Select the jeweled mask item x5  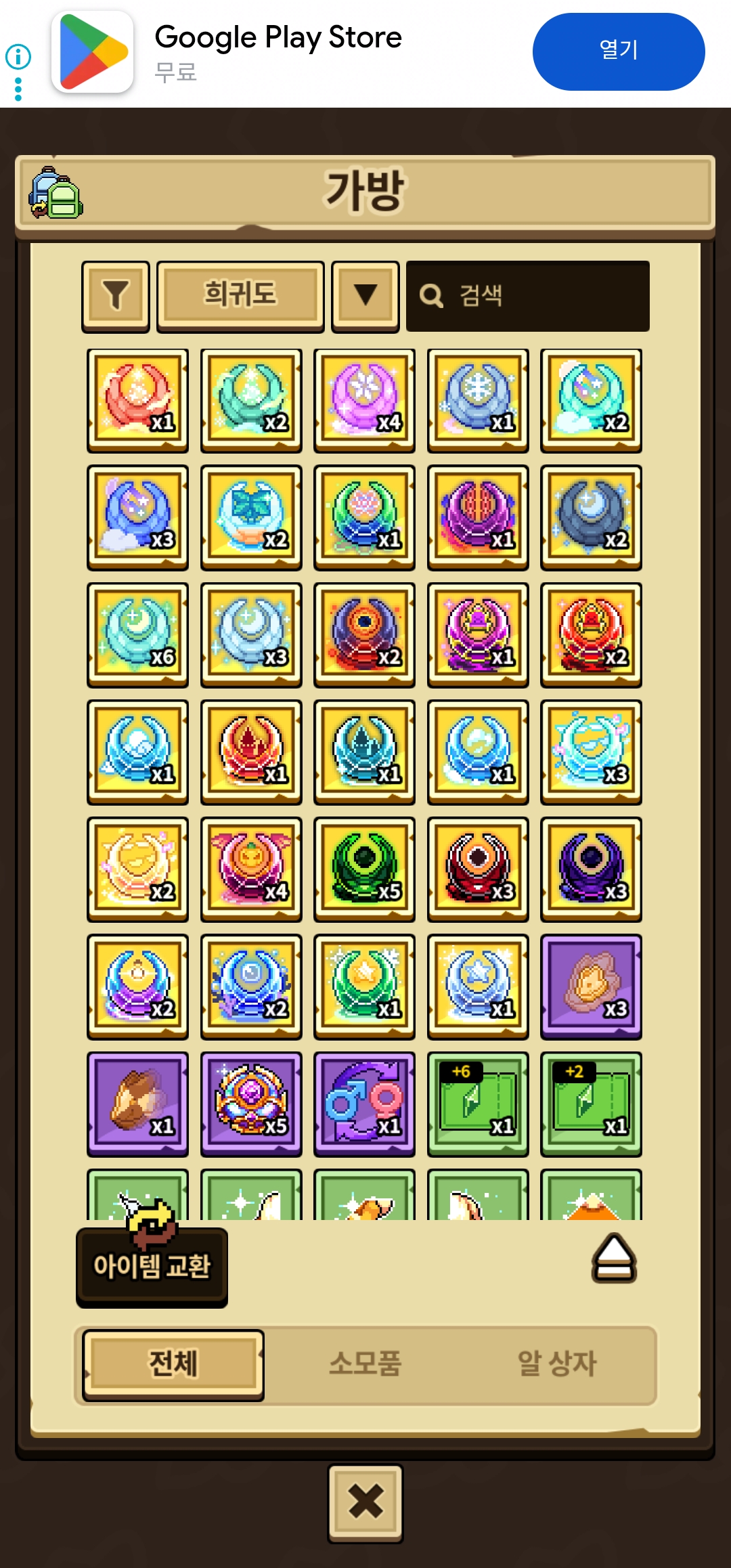251,1104
